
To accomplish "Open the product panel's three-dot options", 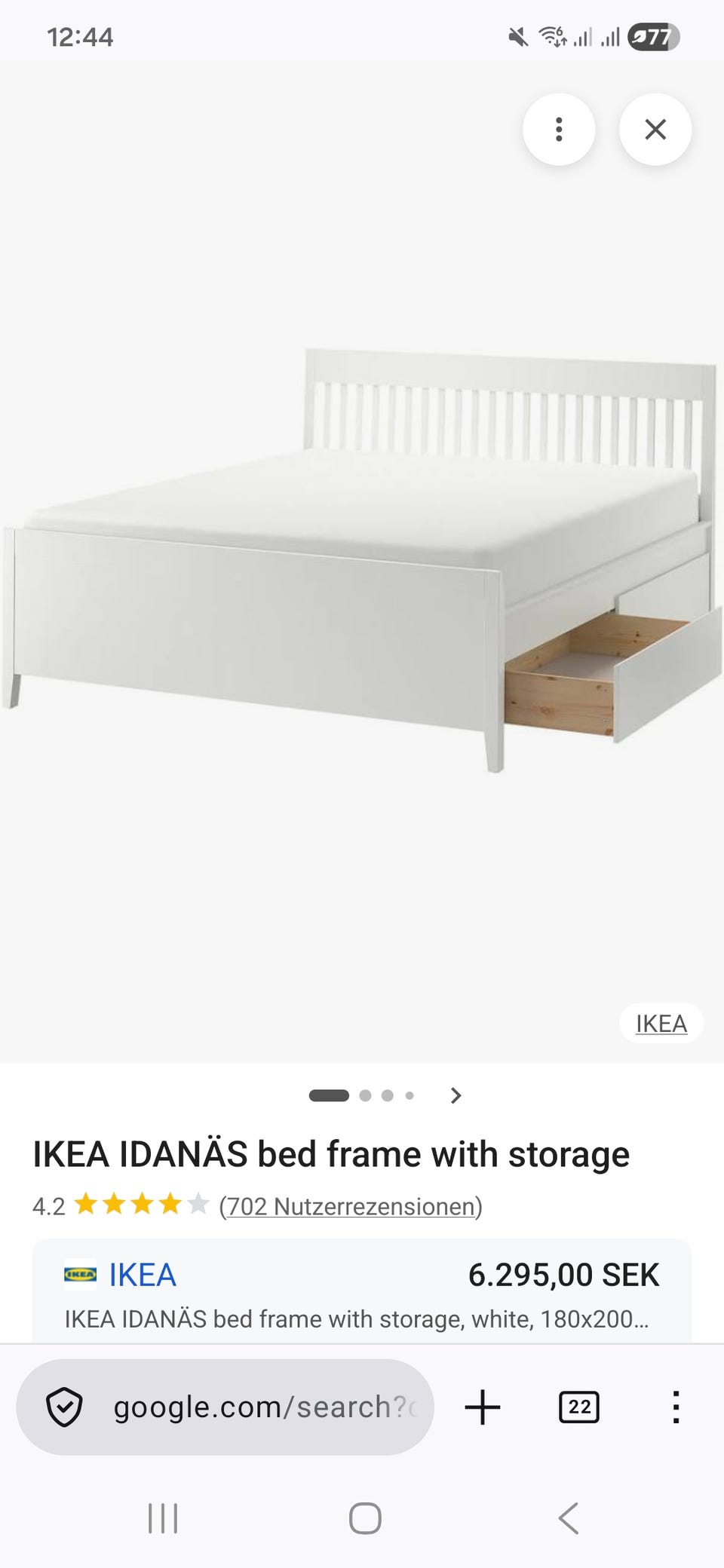I will click(x=559, y=130).
